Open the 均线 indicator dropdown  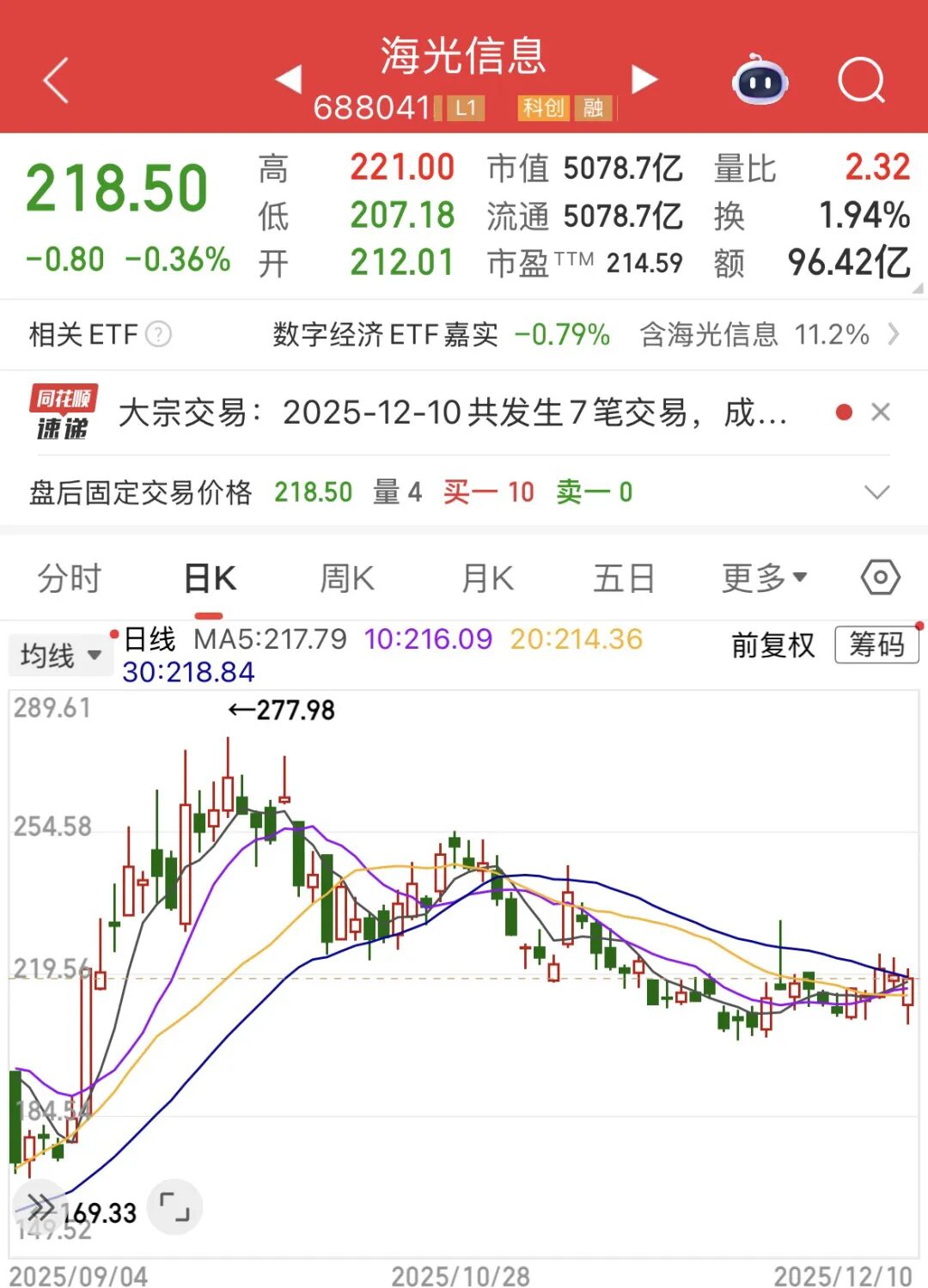coord(60,656)
